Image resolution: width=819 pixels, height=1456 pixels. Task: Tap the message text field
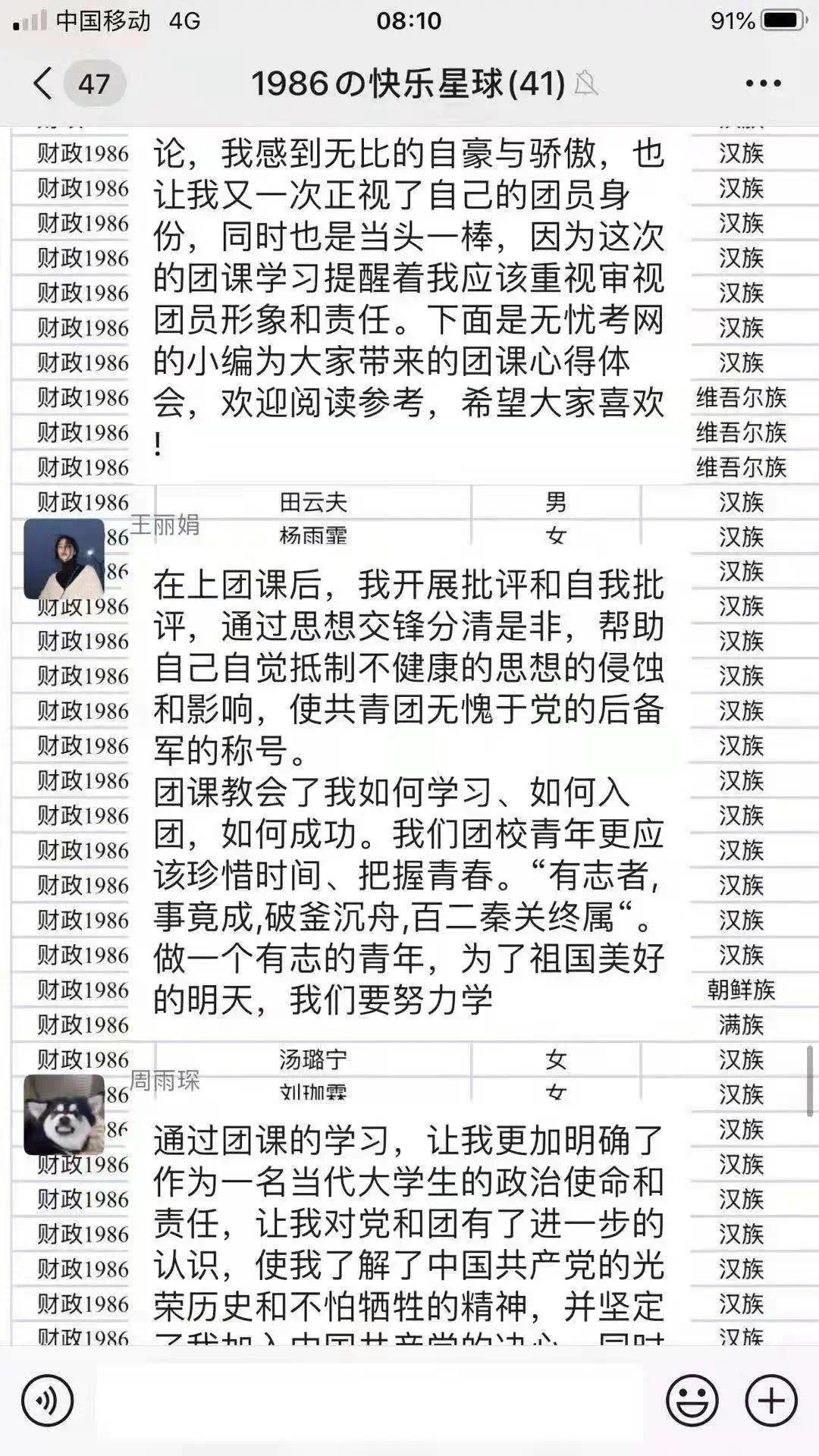point(369,1401)
